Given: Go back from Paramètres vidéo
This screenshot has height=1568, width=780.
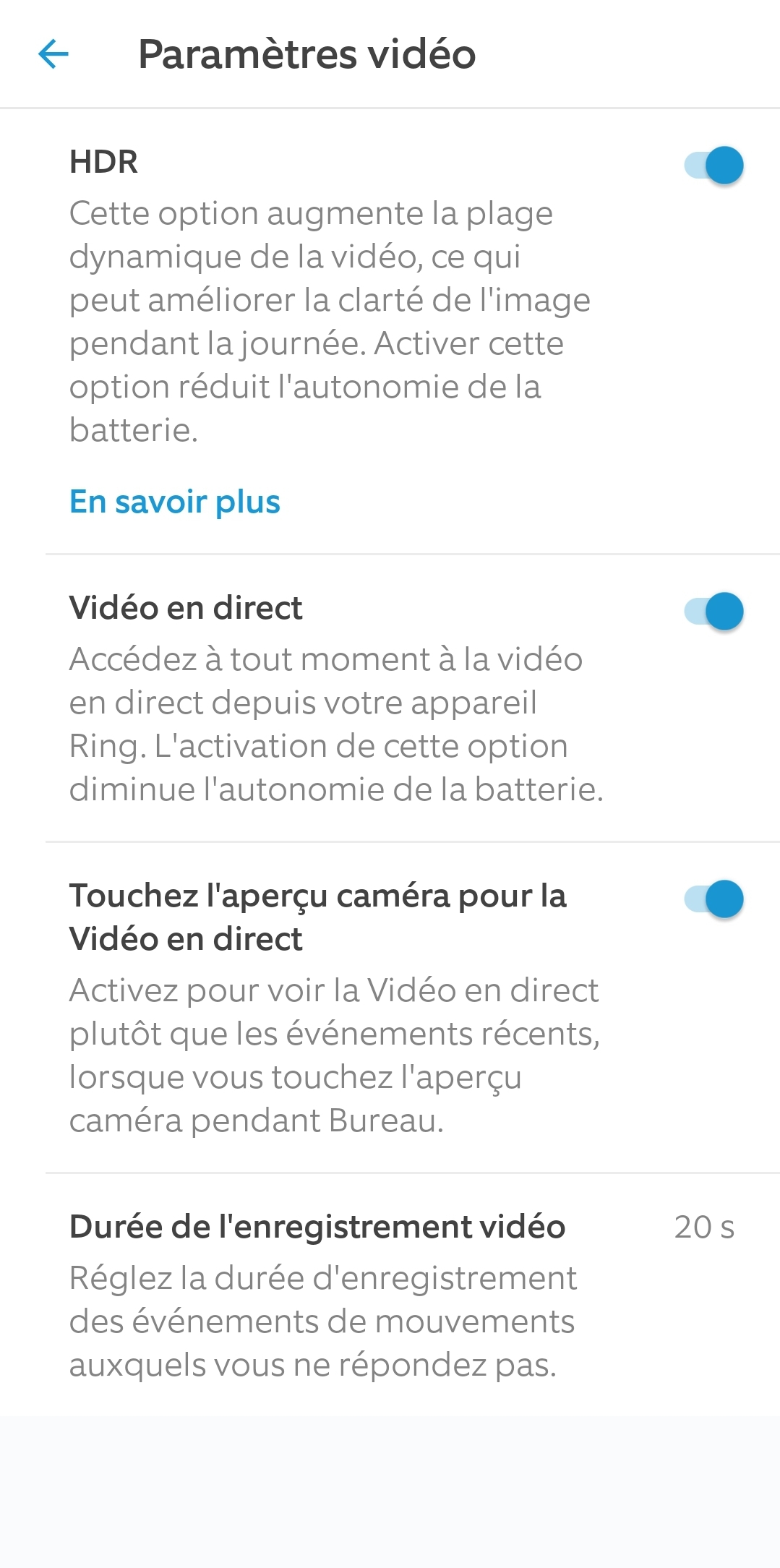Looking at the screenshot, I should click(53, 54).
